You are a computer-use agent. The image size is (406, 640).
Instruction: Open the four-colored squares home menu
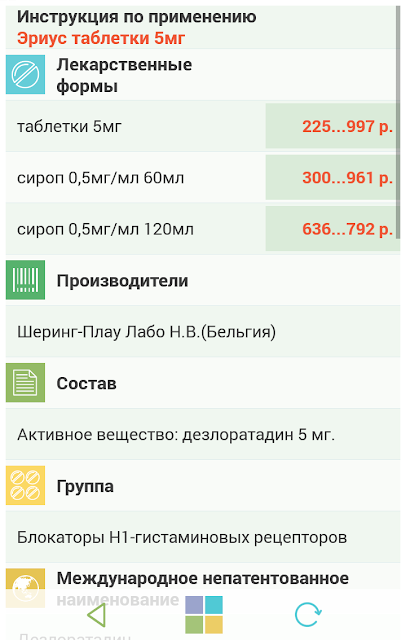(204, 614)
